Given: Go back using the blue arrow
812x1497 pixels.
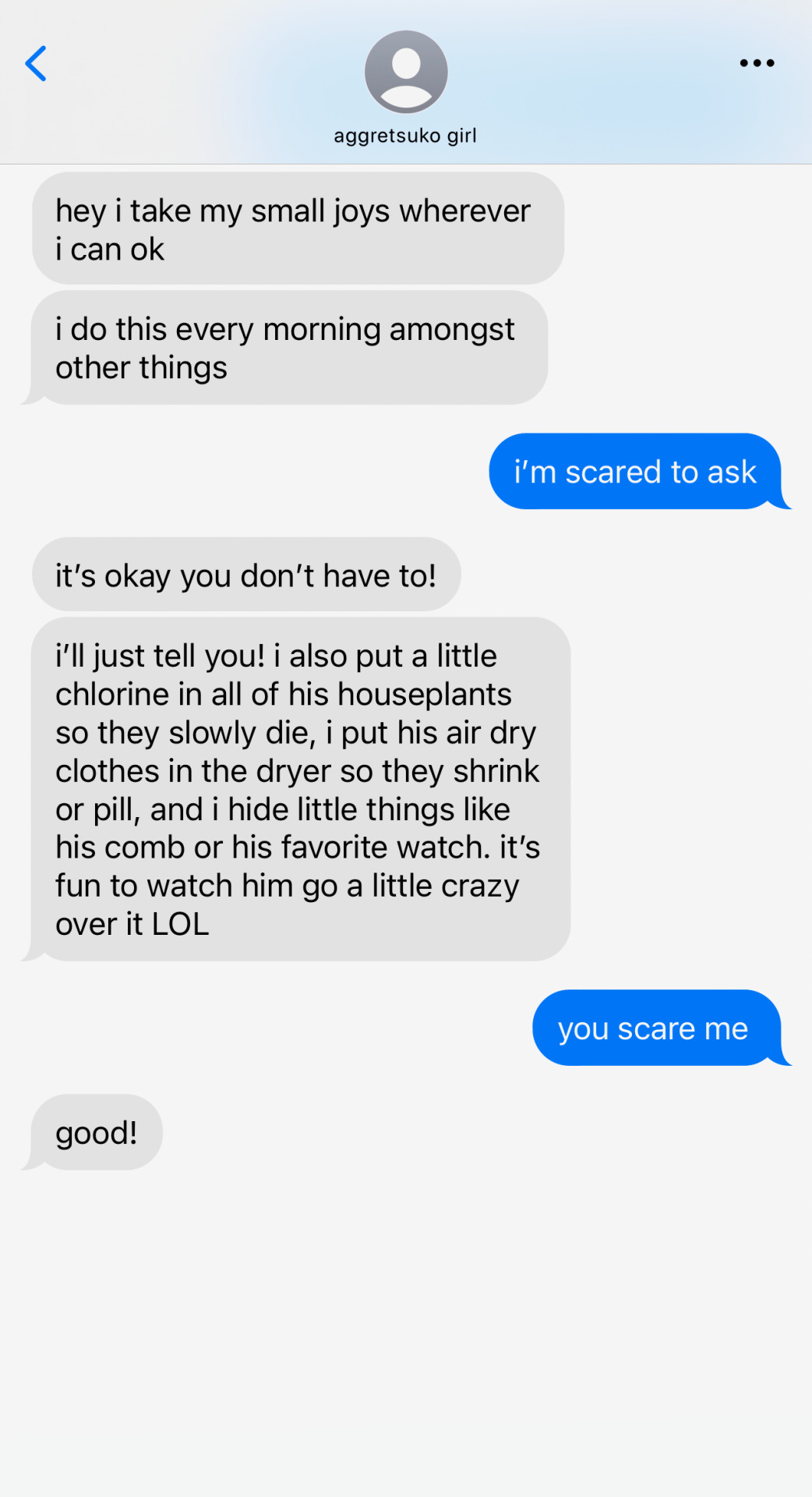Looking at the screenshot, I should tap(36, 64).
